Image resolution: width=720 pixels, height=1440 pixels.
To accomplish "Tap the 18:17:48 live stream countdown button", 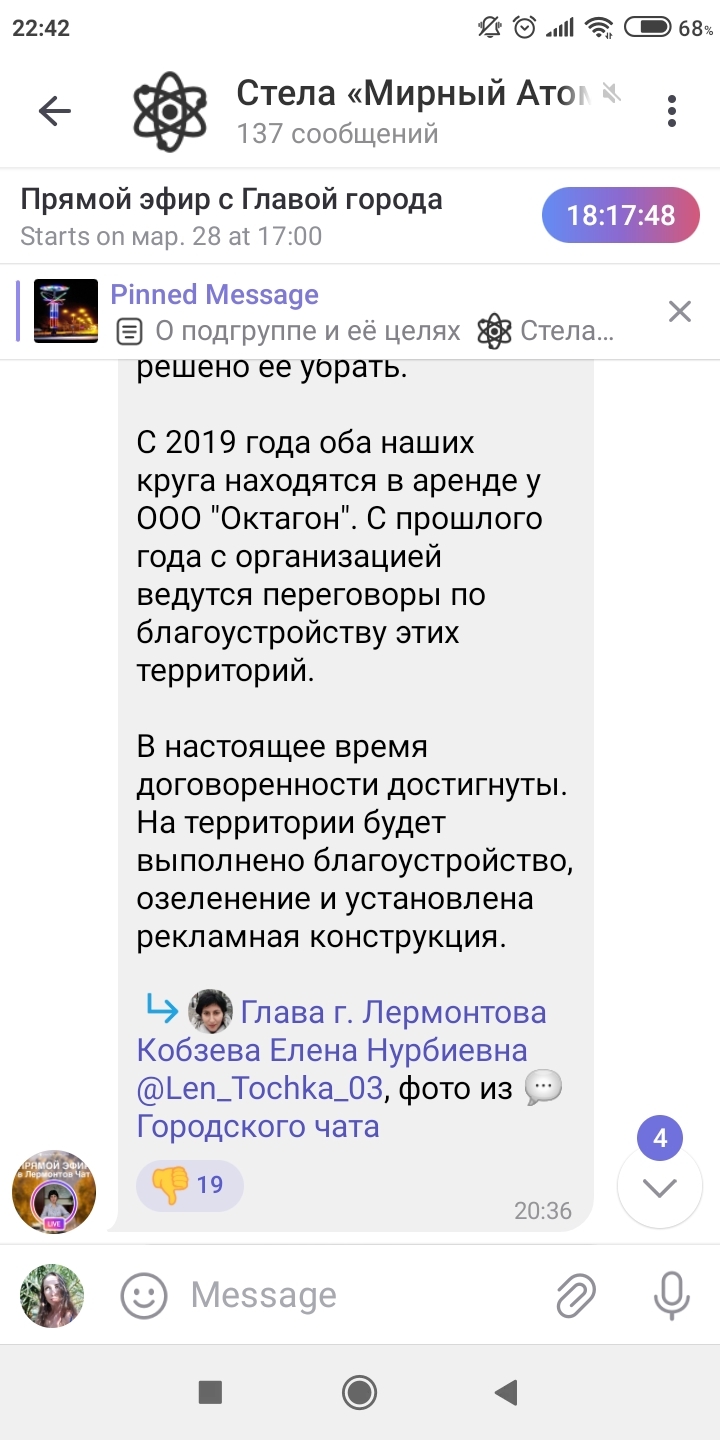I will point(620,215).
